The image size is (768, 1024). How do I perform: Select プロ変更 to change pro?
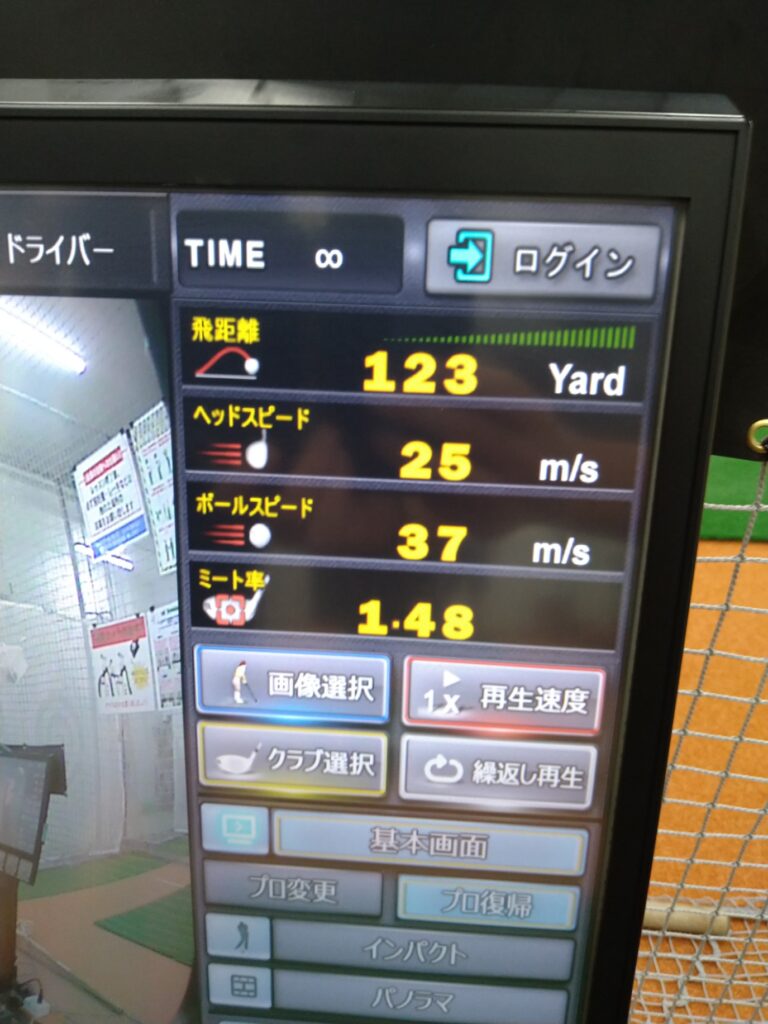coord(293,887)
